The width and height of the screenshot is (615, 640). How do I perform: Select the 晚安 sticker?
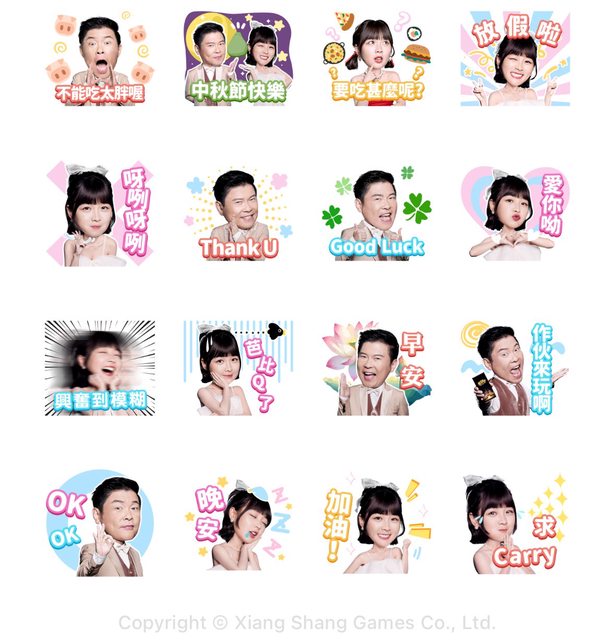238,523
